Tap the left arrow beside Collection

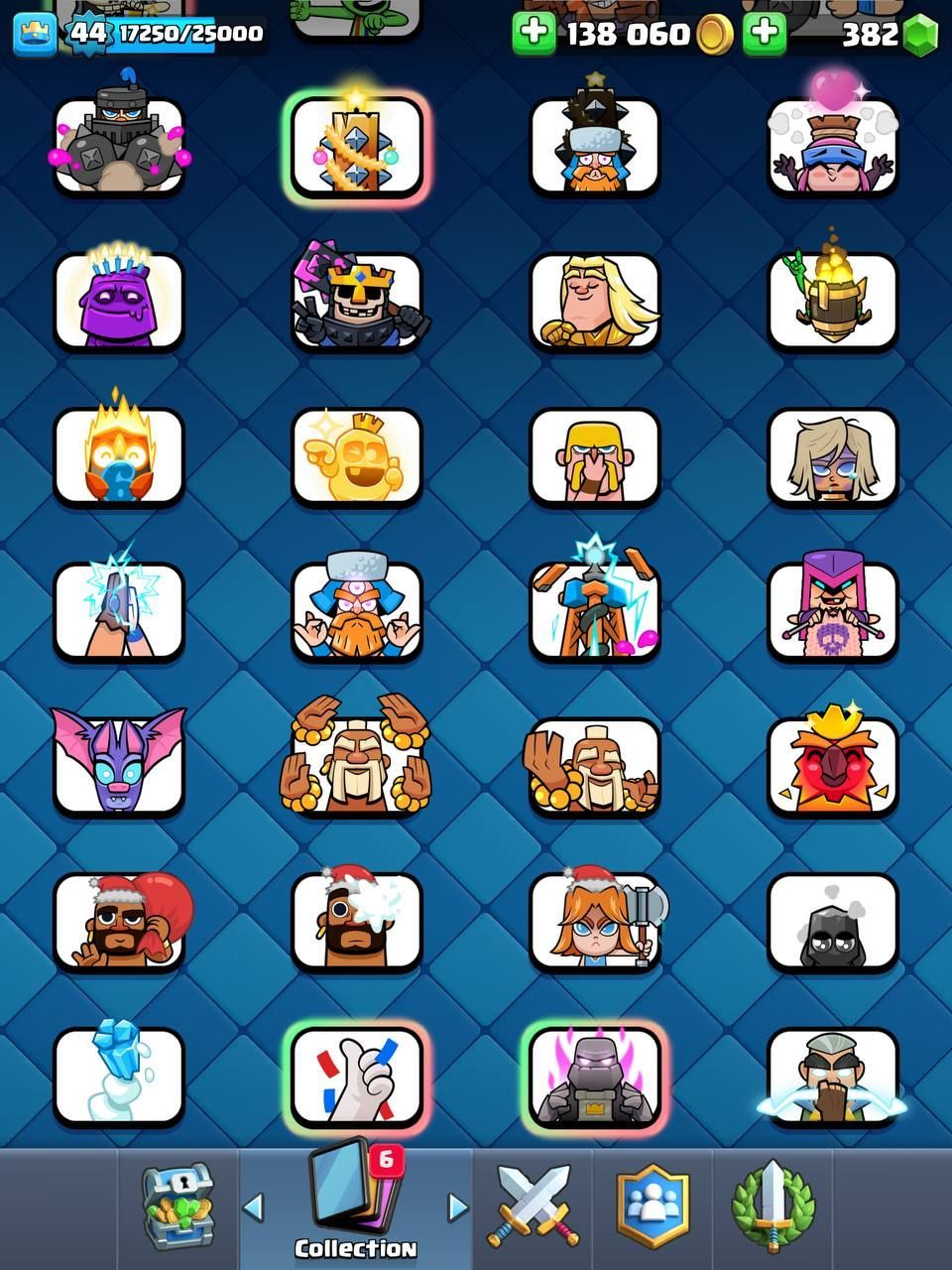pyautogui.click(x=253, y=1207)
